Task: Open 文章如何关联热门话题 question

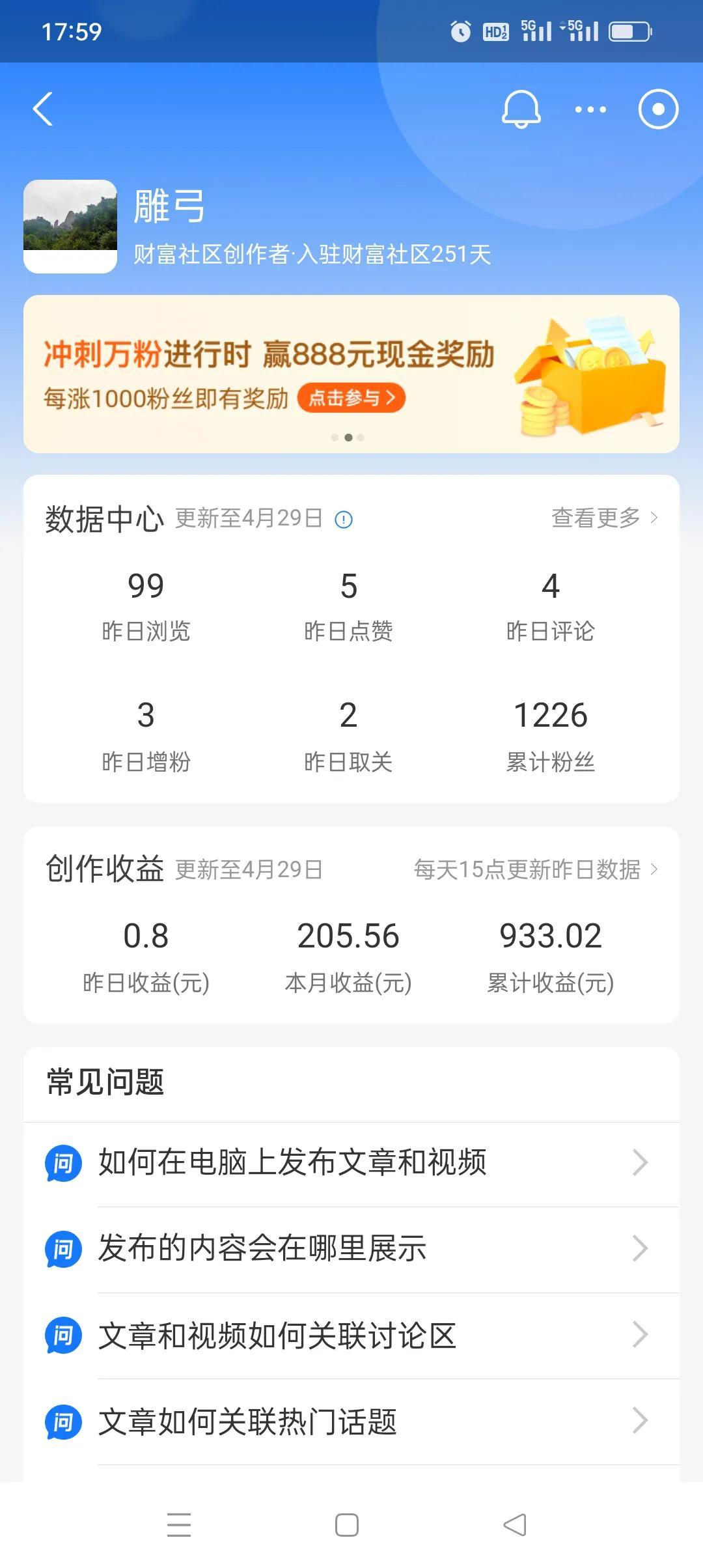Action: [x=351, y=1421]
